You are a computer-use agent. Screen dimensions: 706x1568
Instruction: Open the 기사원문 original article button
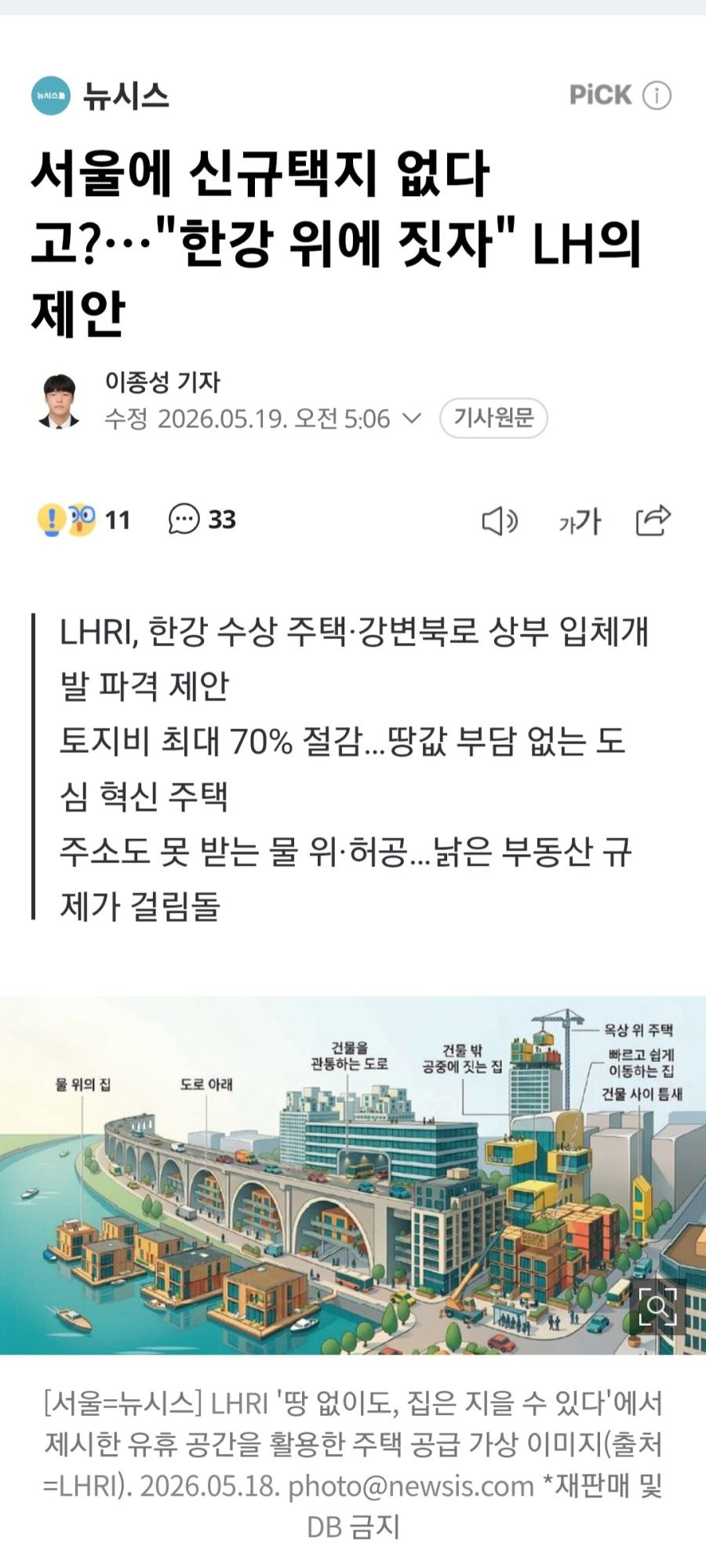point(493,418)
